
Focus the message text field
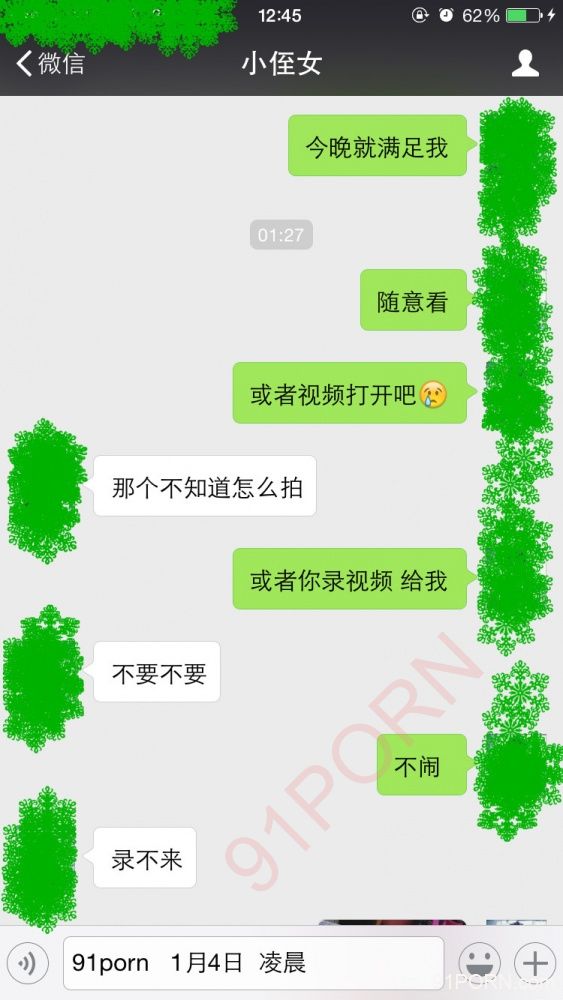point(253,963)
